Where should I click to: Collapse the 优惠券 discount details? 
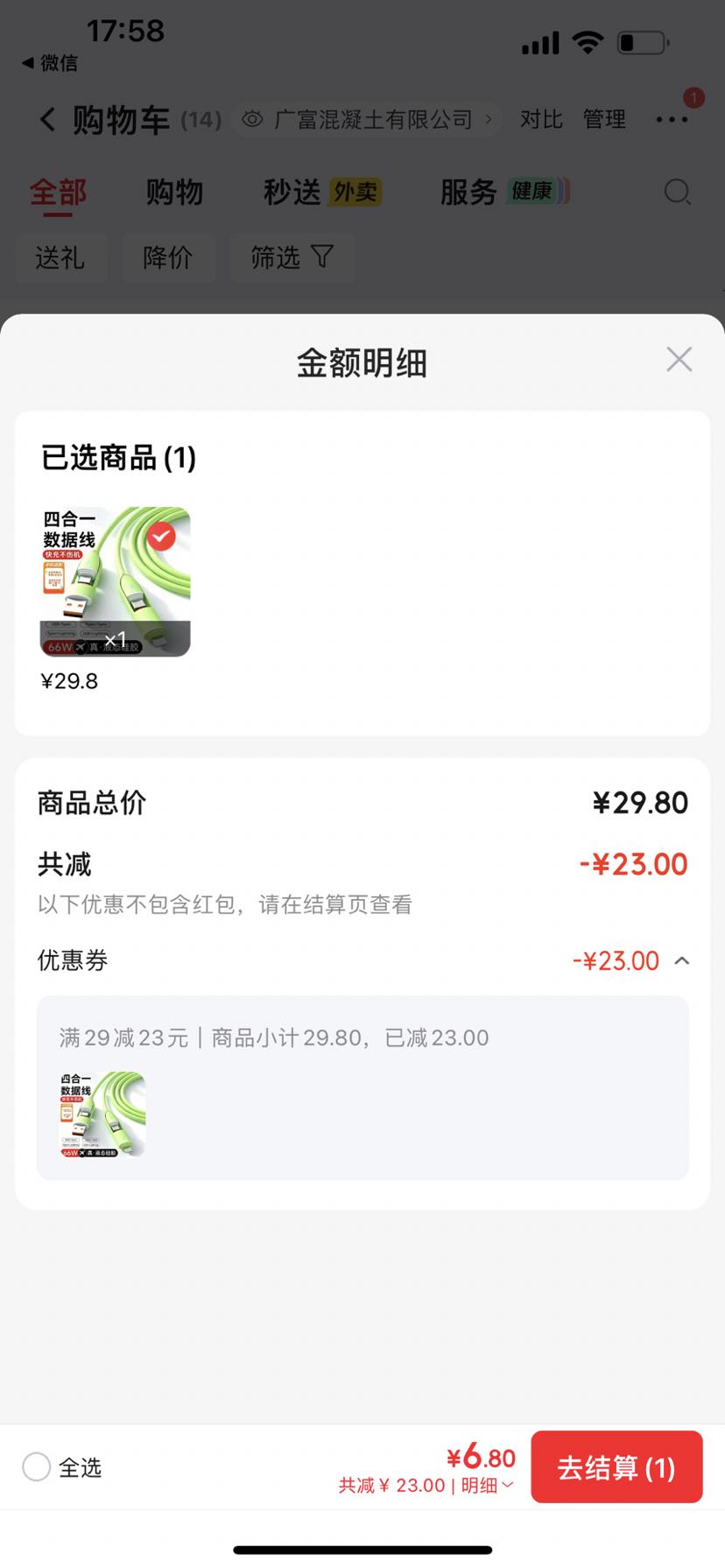coord(682,960)
